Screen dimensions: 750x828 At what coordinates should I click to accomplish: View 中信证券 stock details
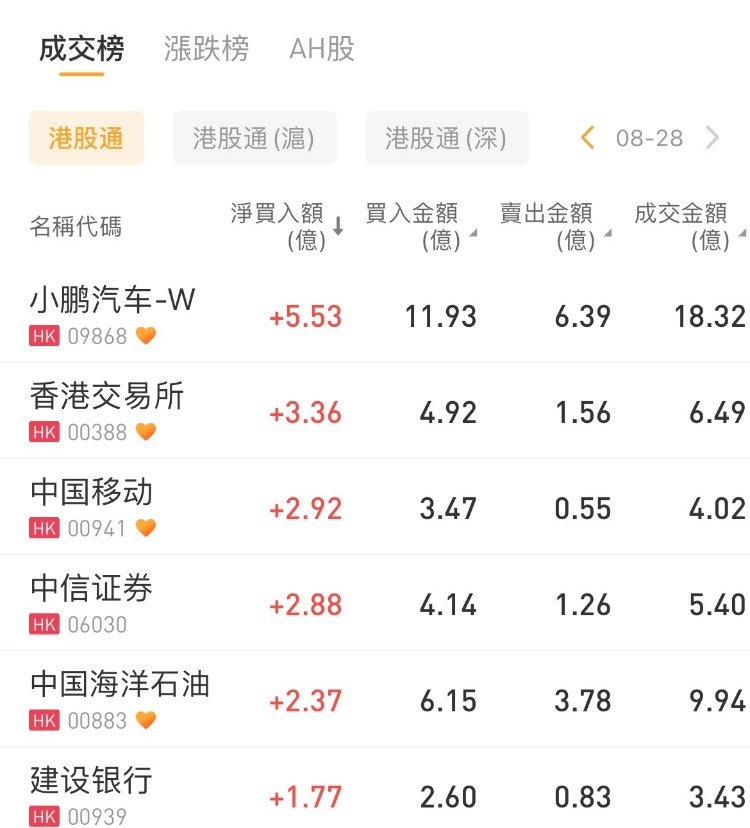click(x=92, y=602)
